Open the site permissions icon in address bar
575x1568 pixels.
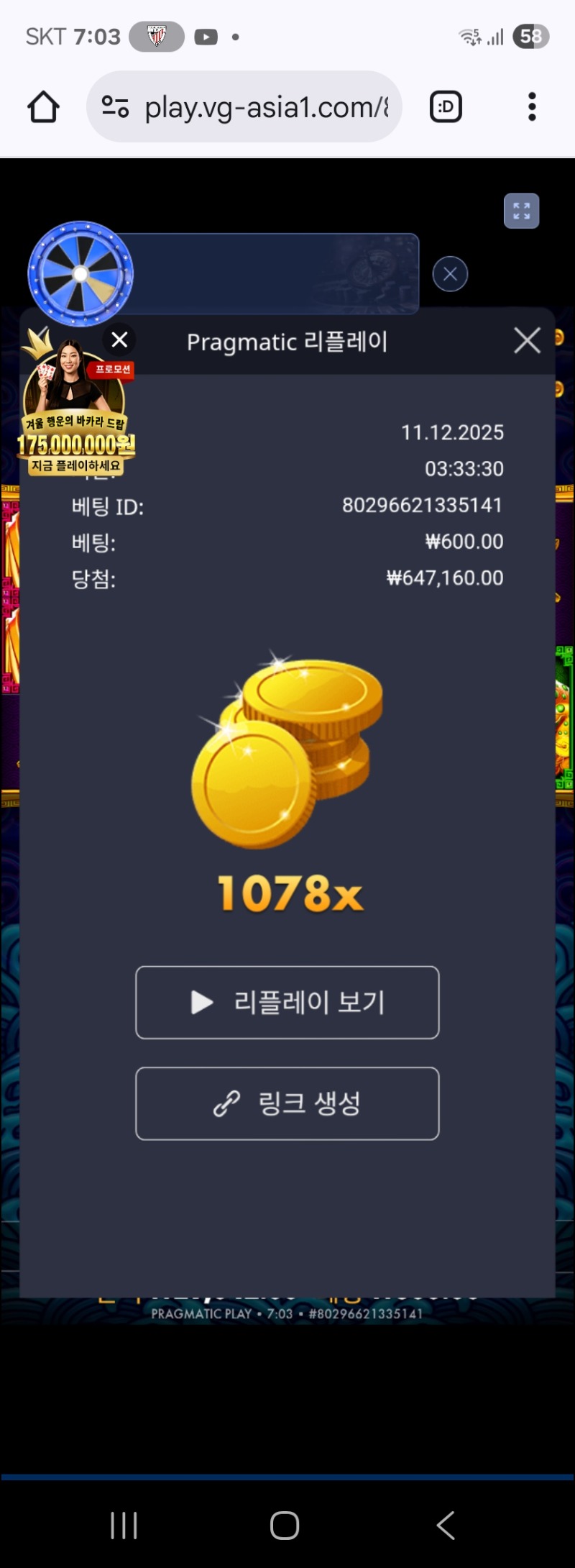[x=116, y=106]
